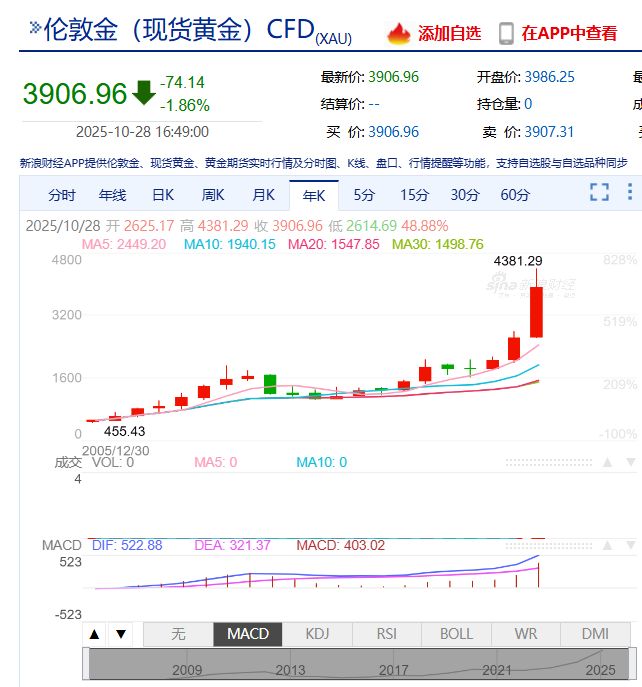Switch to the 分时 chart tab
Image resolution: width=642 pixels, height=687 pixels.
click(62, 195)
